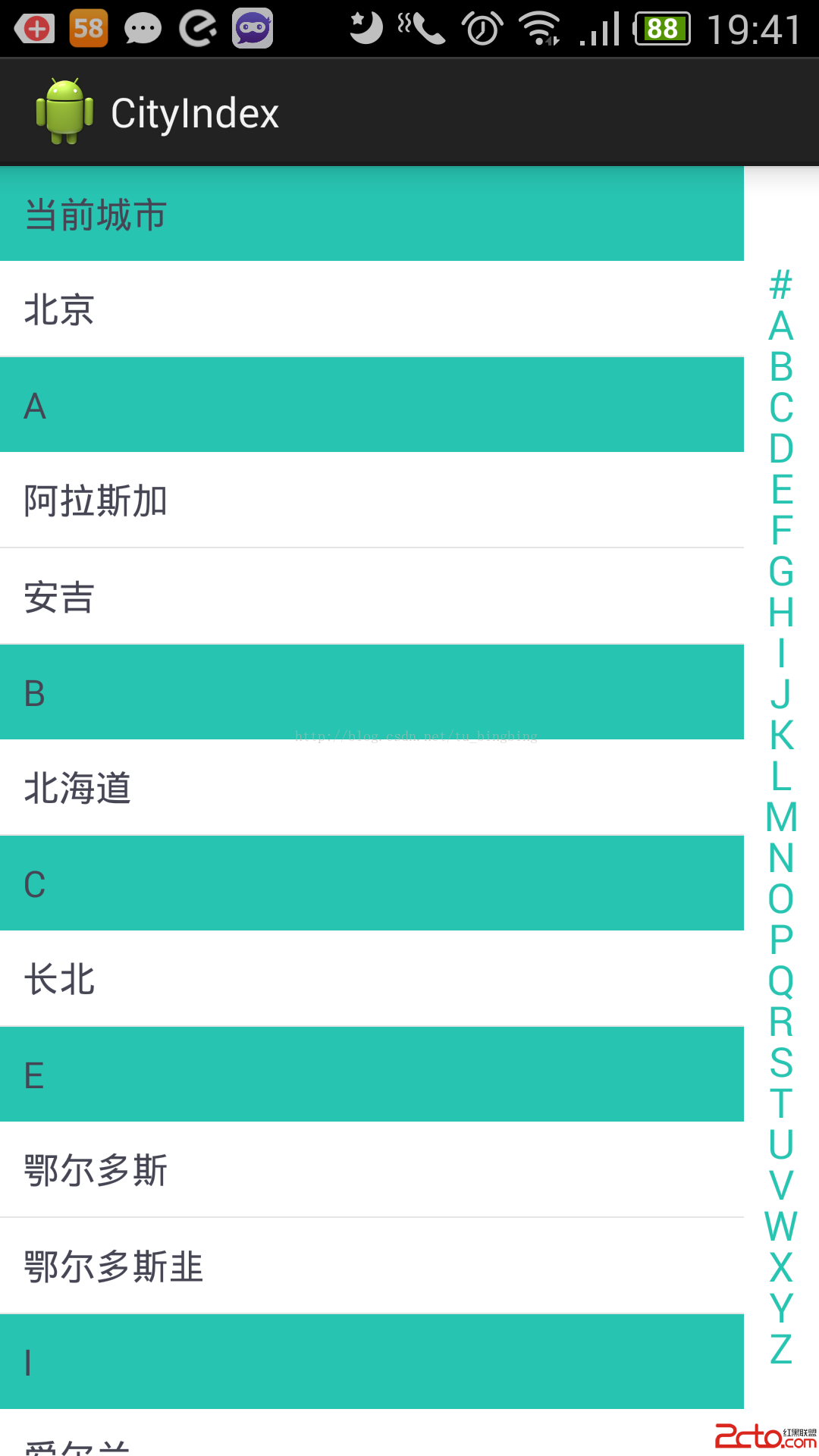Select letter Z in the alphabet index

pyautogui.click(x=781, y=1350)
